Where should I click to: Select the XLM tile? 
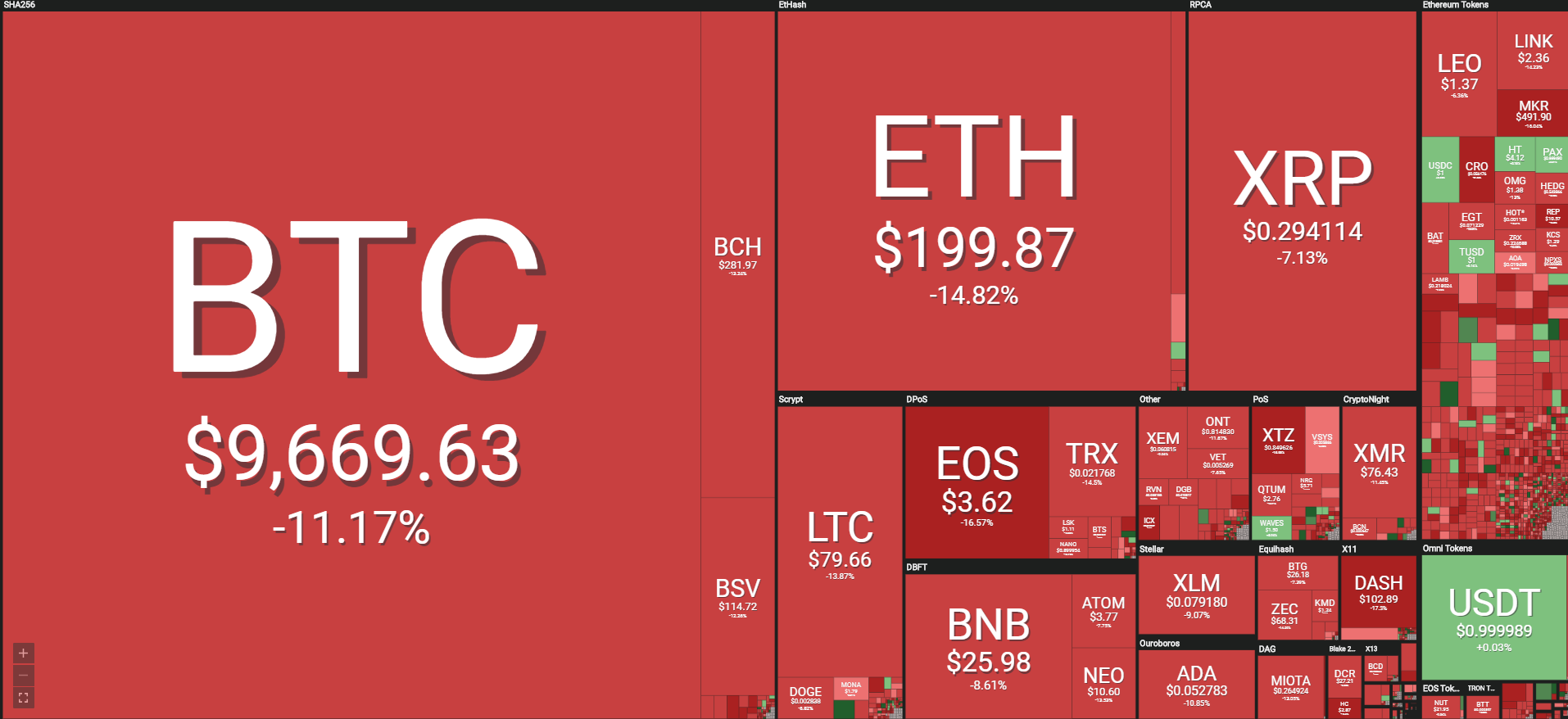coord(1196,594)
